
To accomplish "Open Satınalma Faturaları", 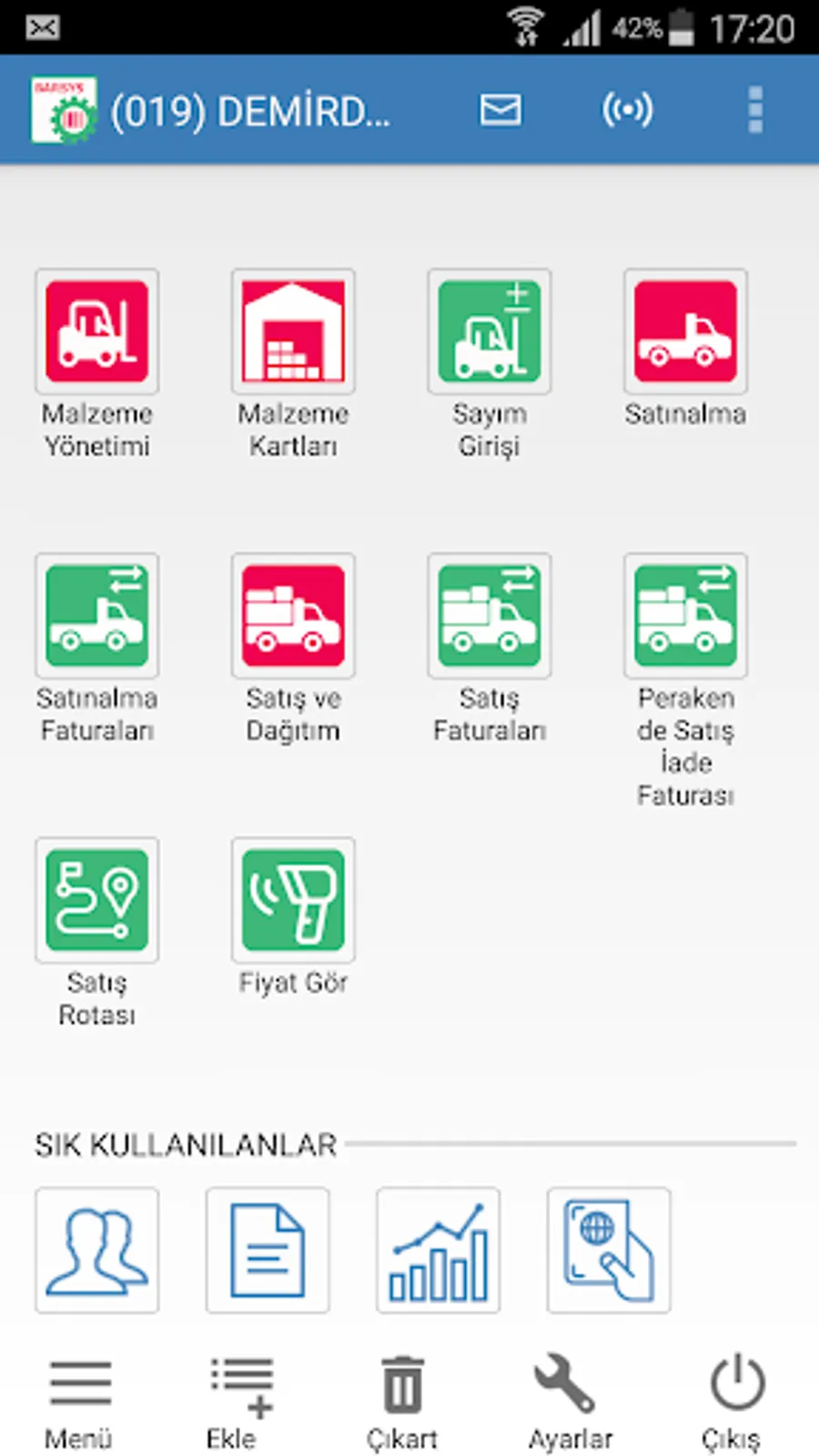I will pyautogui.click(x=97, y=649).
